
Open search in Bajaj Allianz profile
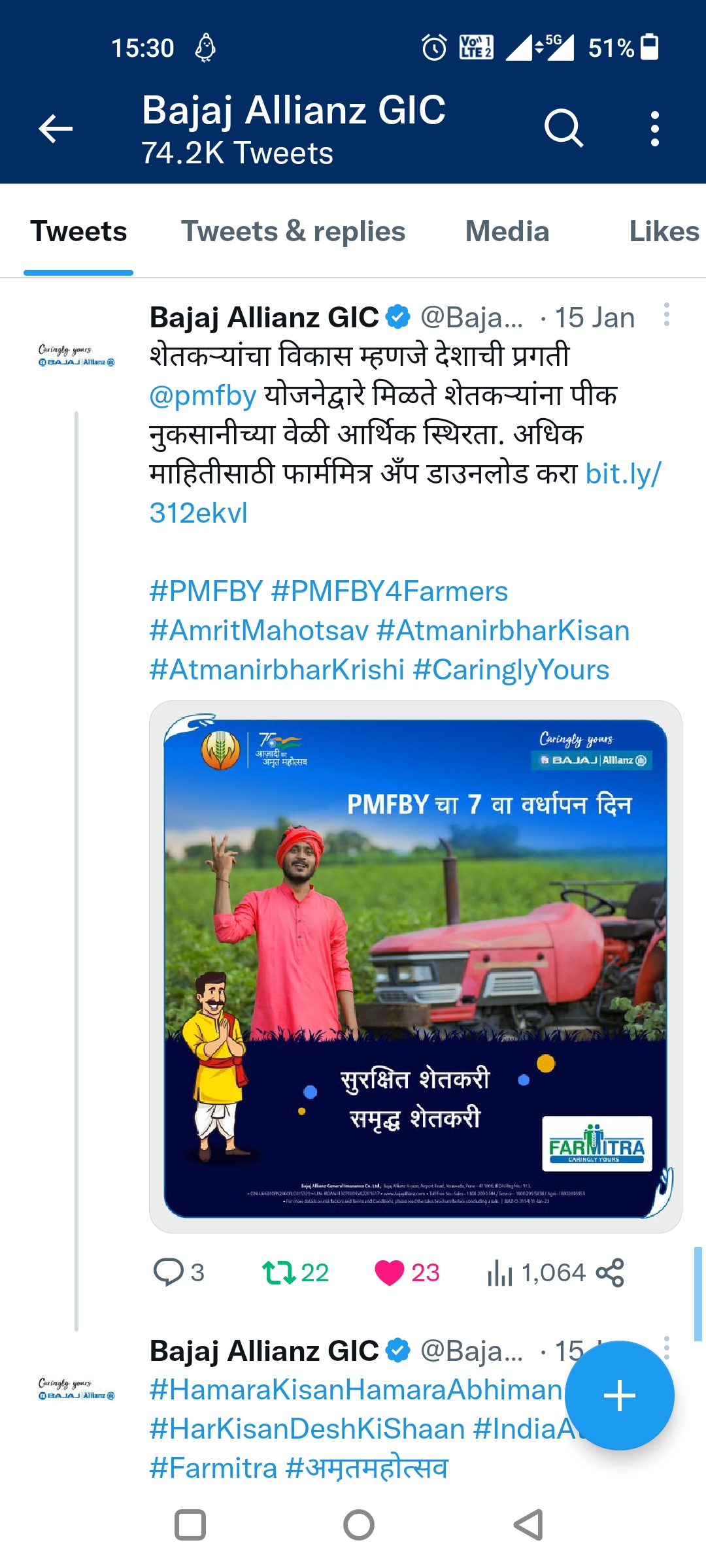pos(563,128)
